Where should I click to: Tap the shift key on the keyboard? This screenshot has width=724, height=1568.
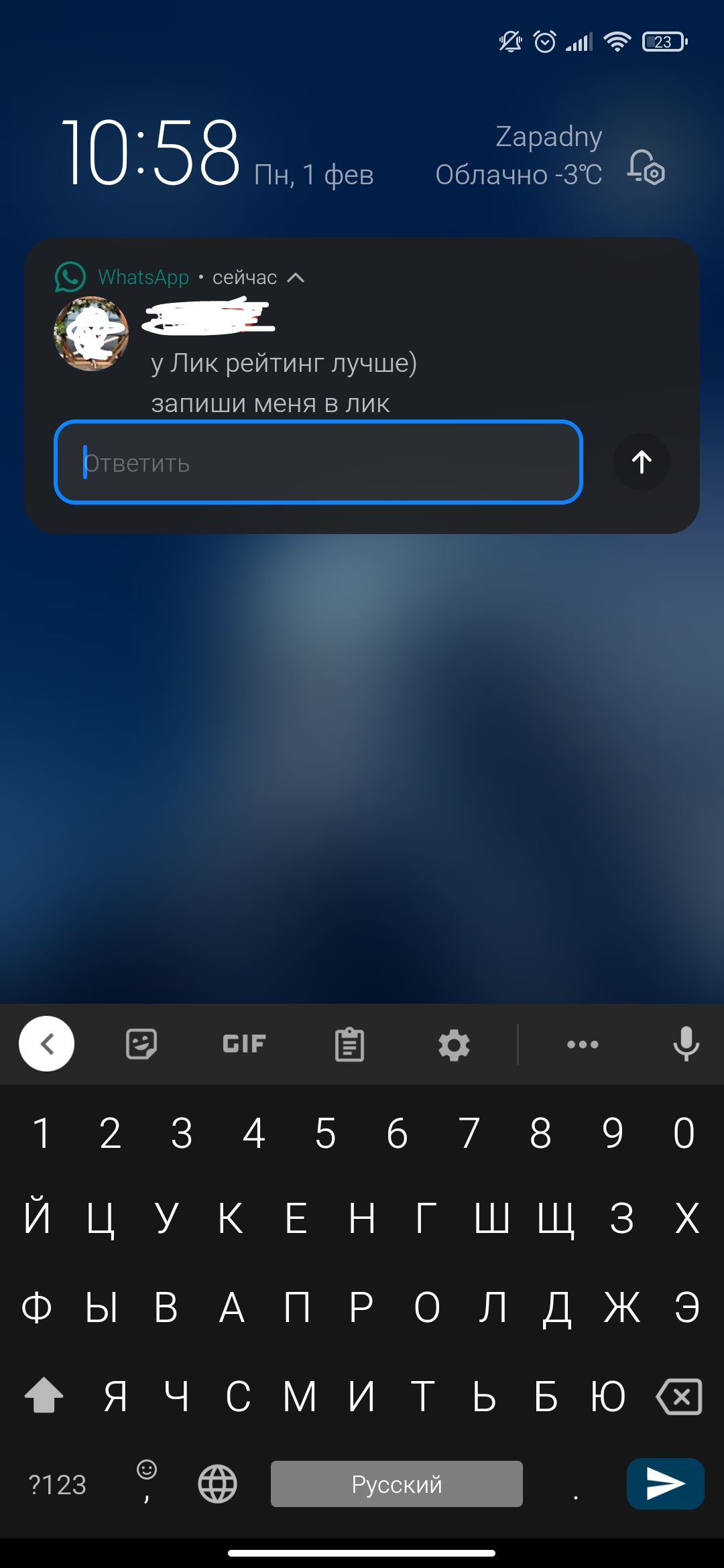click(44, 1396)
